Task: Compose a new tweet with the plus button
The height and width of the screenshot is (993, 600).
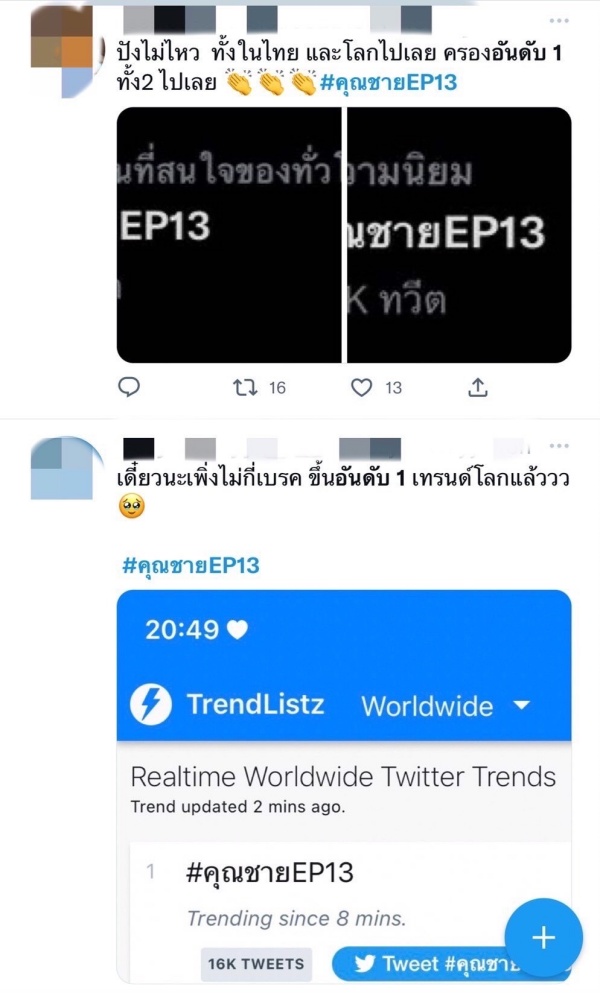Action: pos(543,937)
